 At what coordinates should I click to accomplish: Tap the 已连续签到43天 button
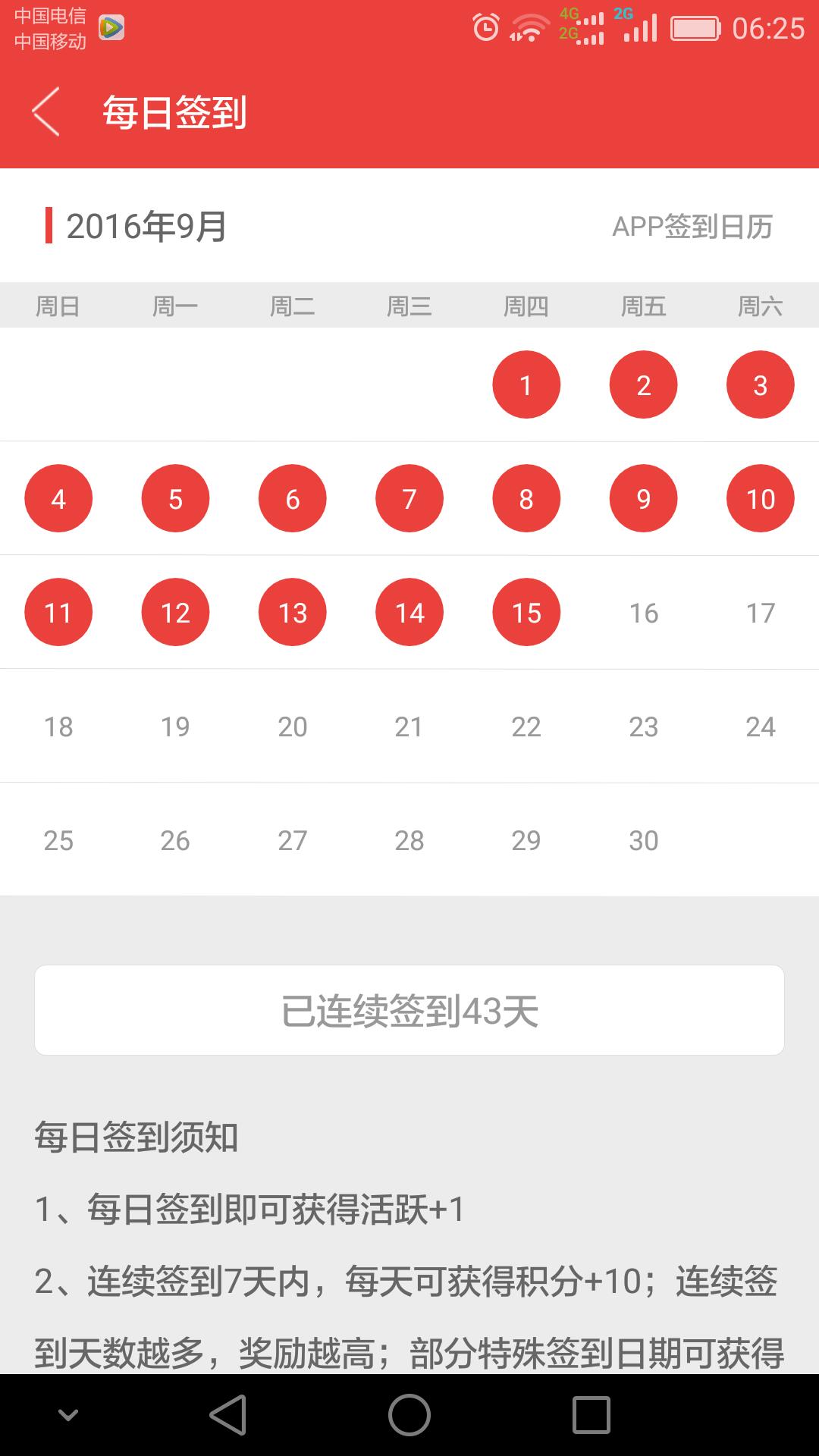[409, 1010]
